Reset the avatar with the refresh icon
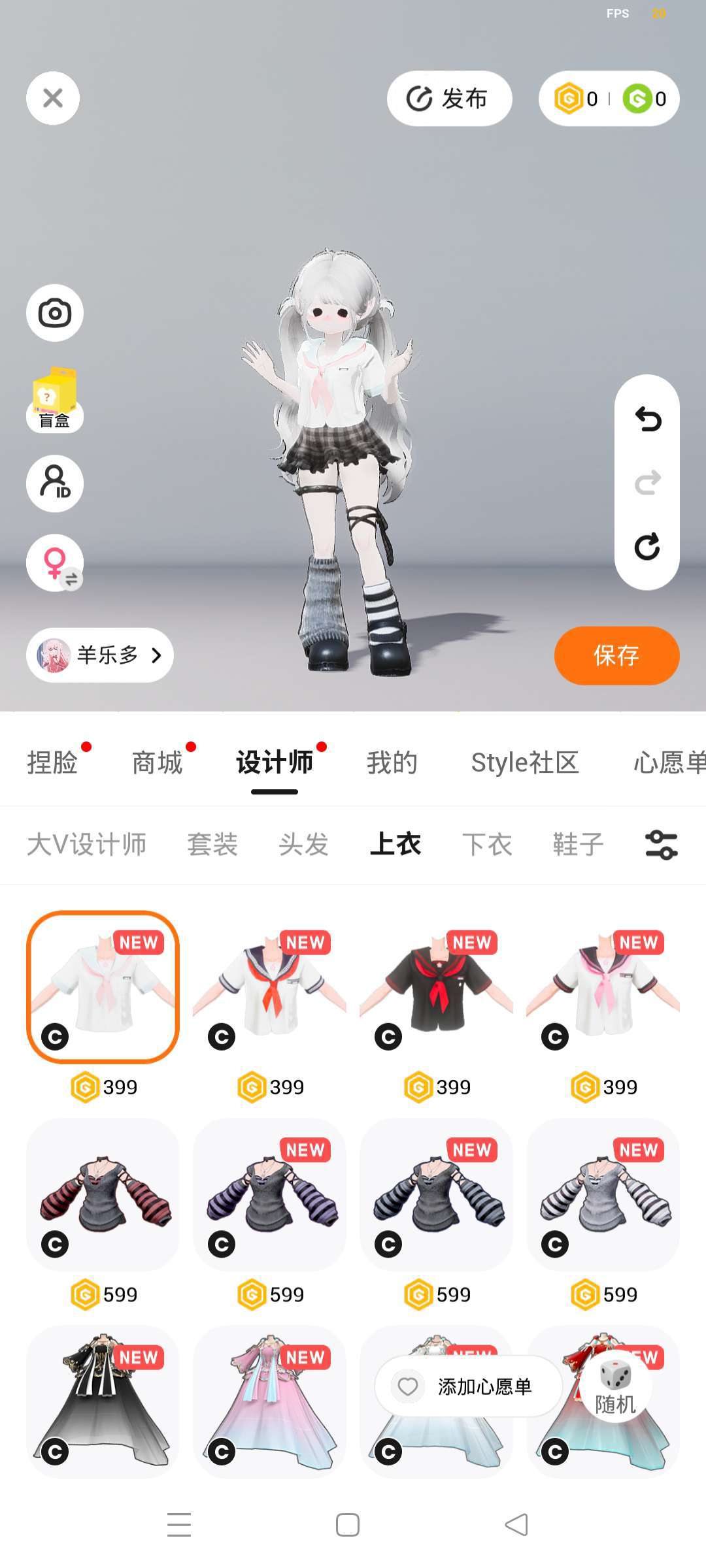706x1568 pixels. pyautogui.click(x=647, y=547)
